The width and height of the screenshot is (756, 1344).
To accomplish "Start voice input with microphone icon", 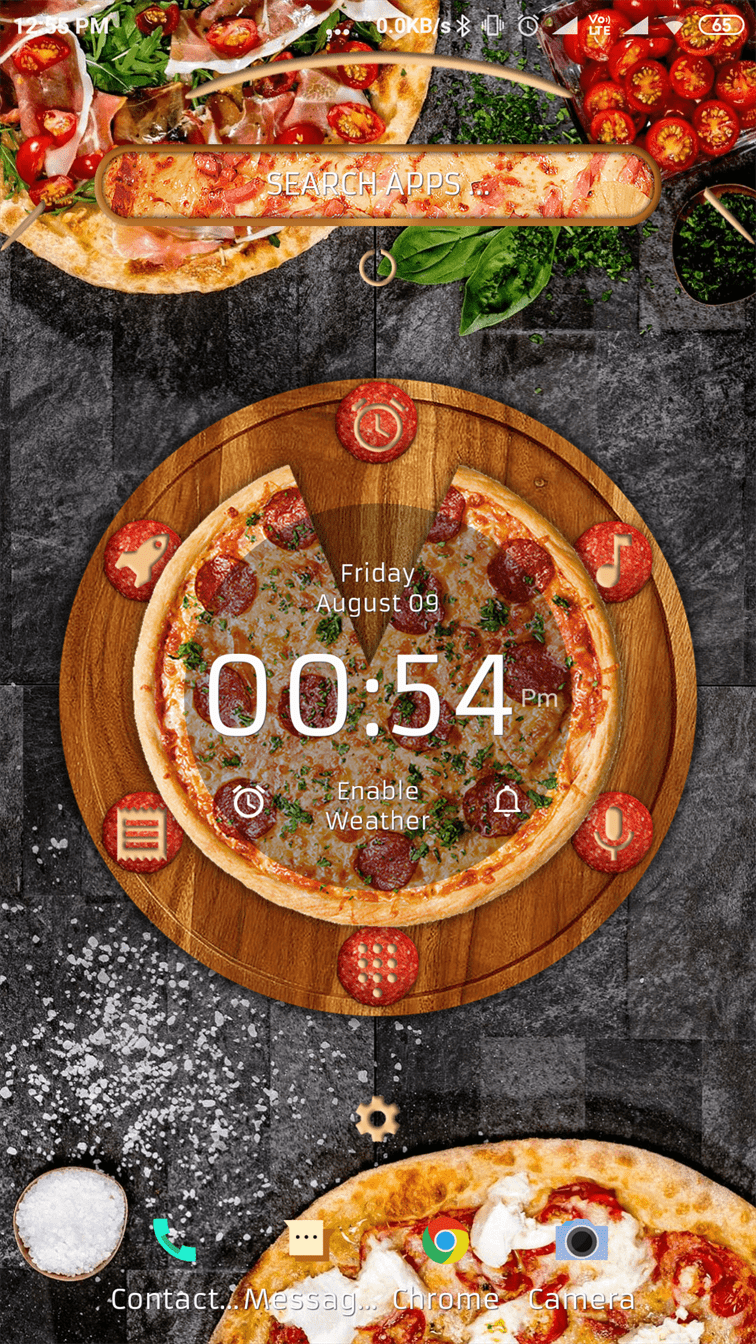I will [612, 832].
